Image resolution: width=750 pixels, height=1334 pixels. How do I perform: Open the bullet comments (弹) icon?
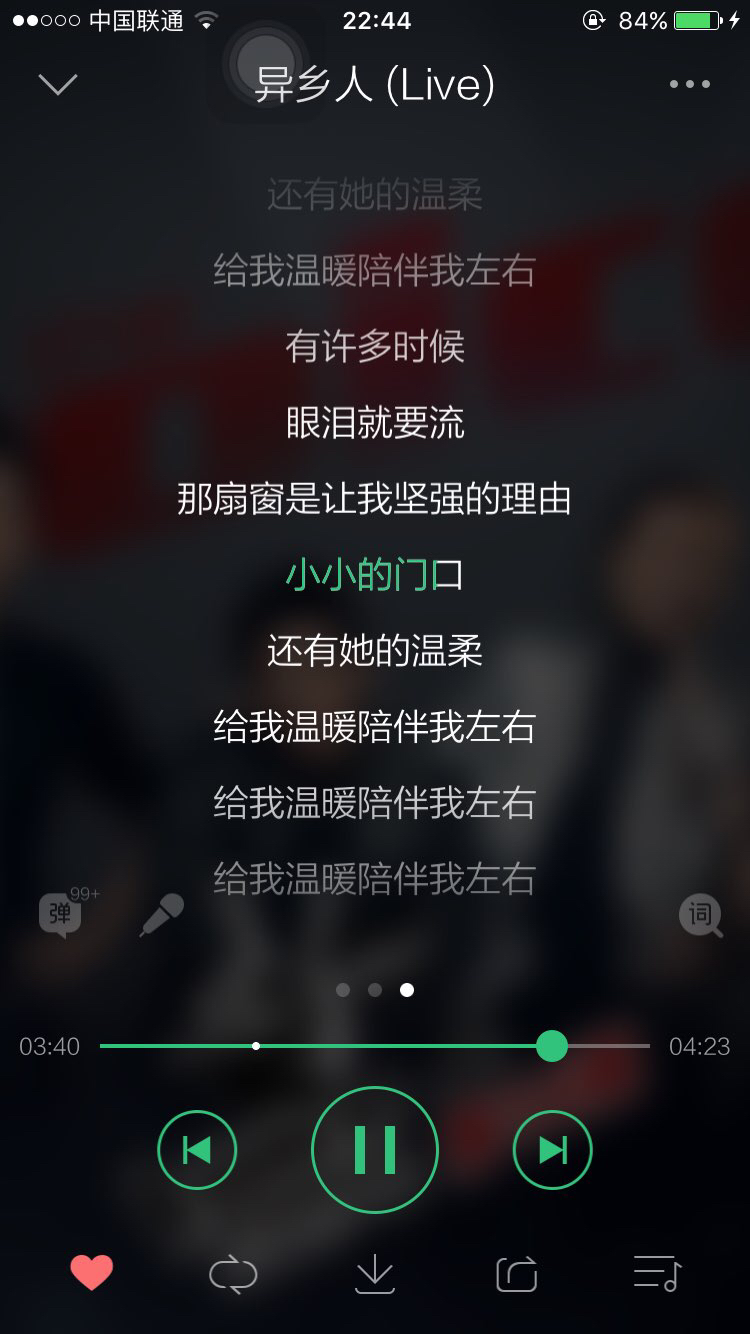click(62, 913)
